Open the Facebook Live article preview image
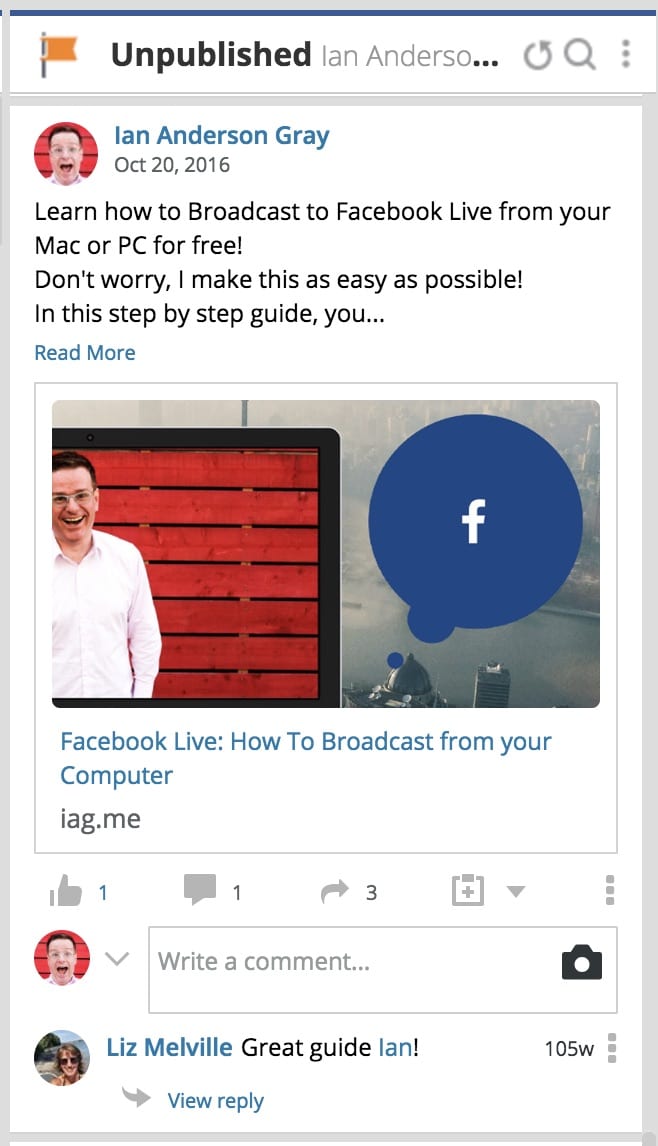This screenshot has width=658, height=1146. click(326, 553)
